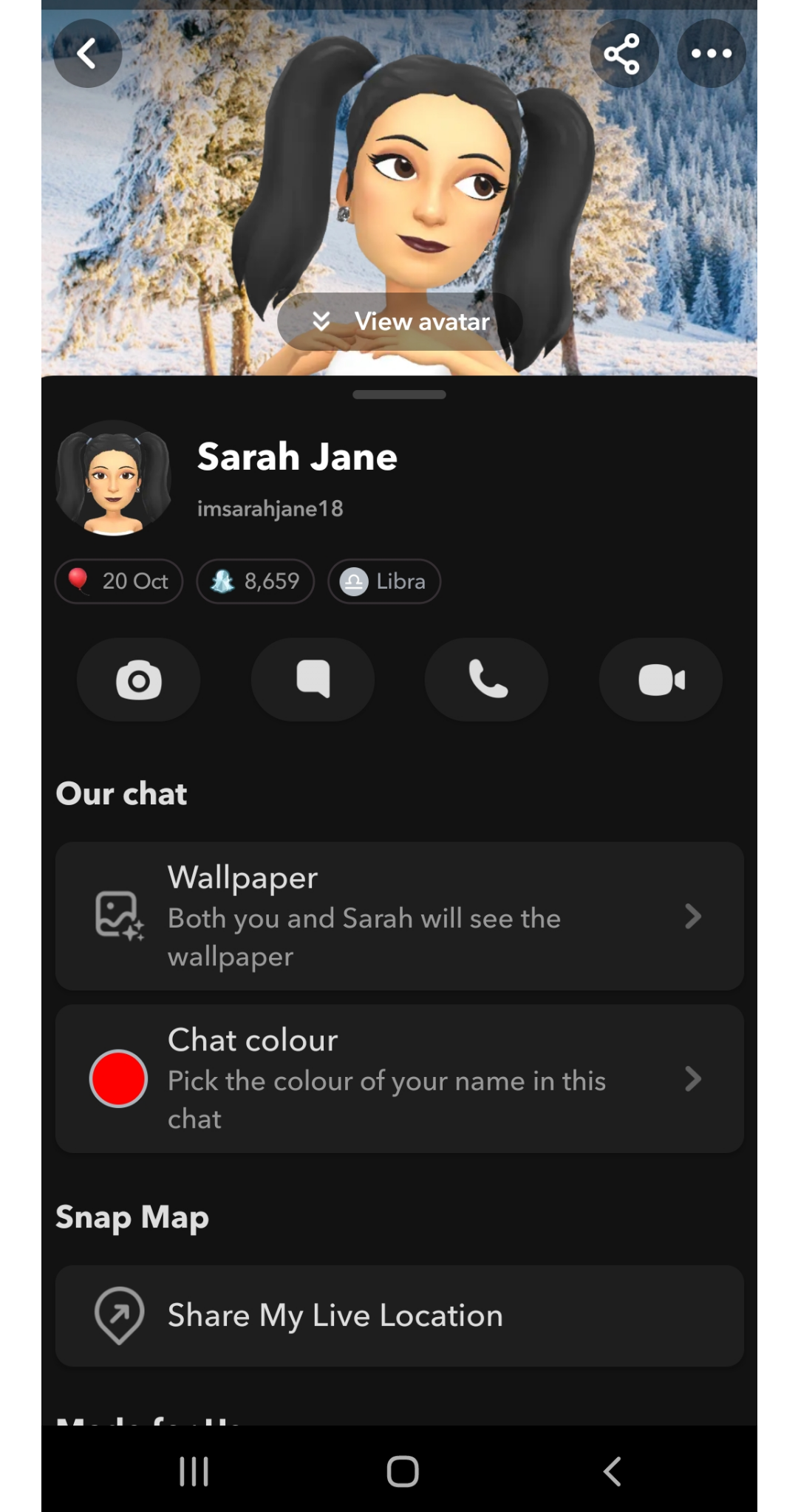Open chat with Sarah Jane
The image size is (798, 1512).
click(x=313, y=680)
